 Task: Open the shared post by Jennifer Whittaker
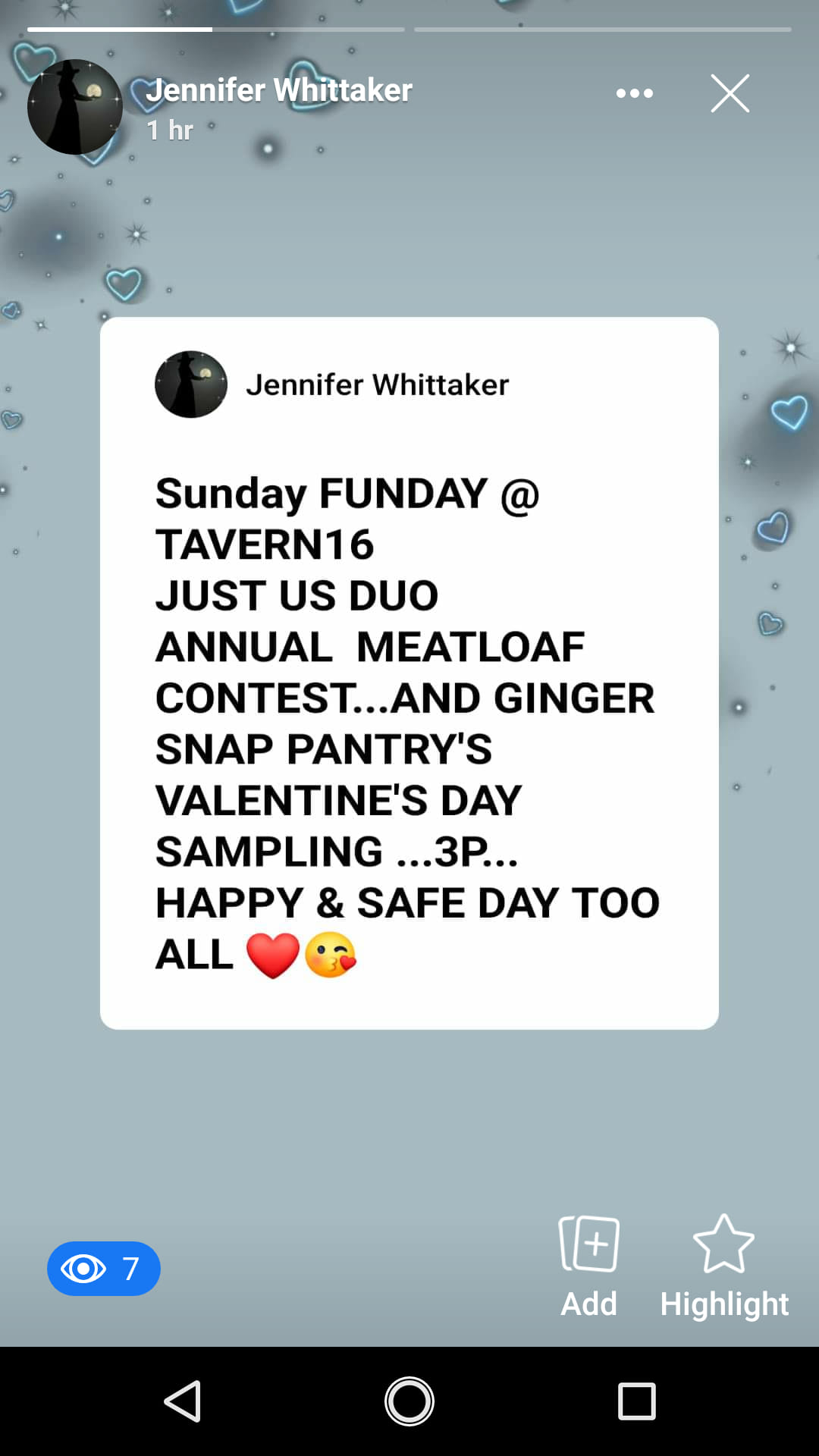(409, 673)
